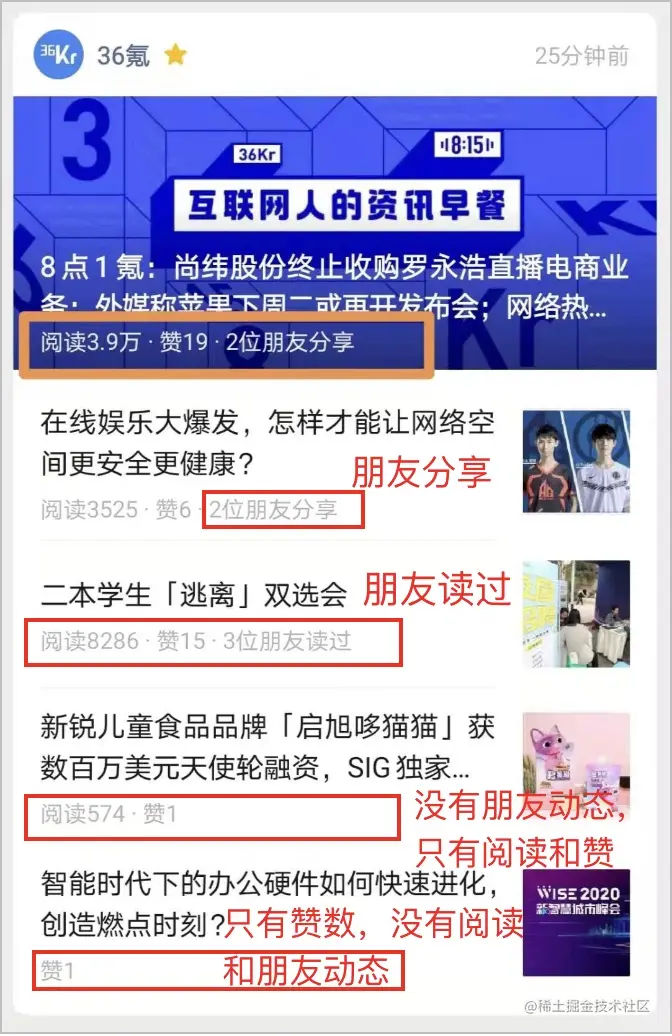Image resolution: width=672 pixels, height=1036 pixels.
Task: Open the 36氪 account profile
Action: [122, 56]
